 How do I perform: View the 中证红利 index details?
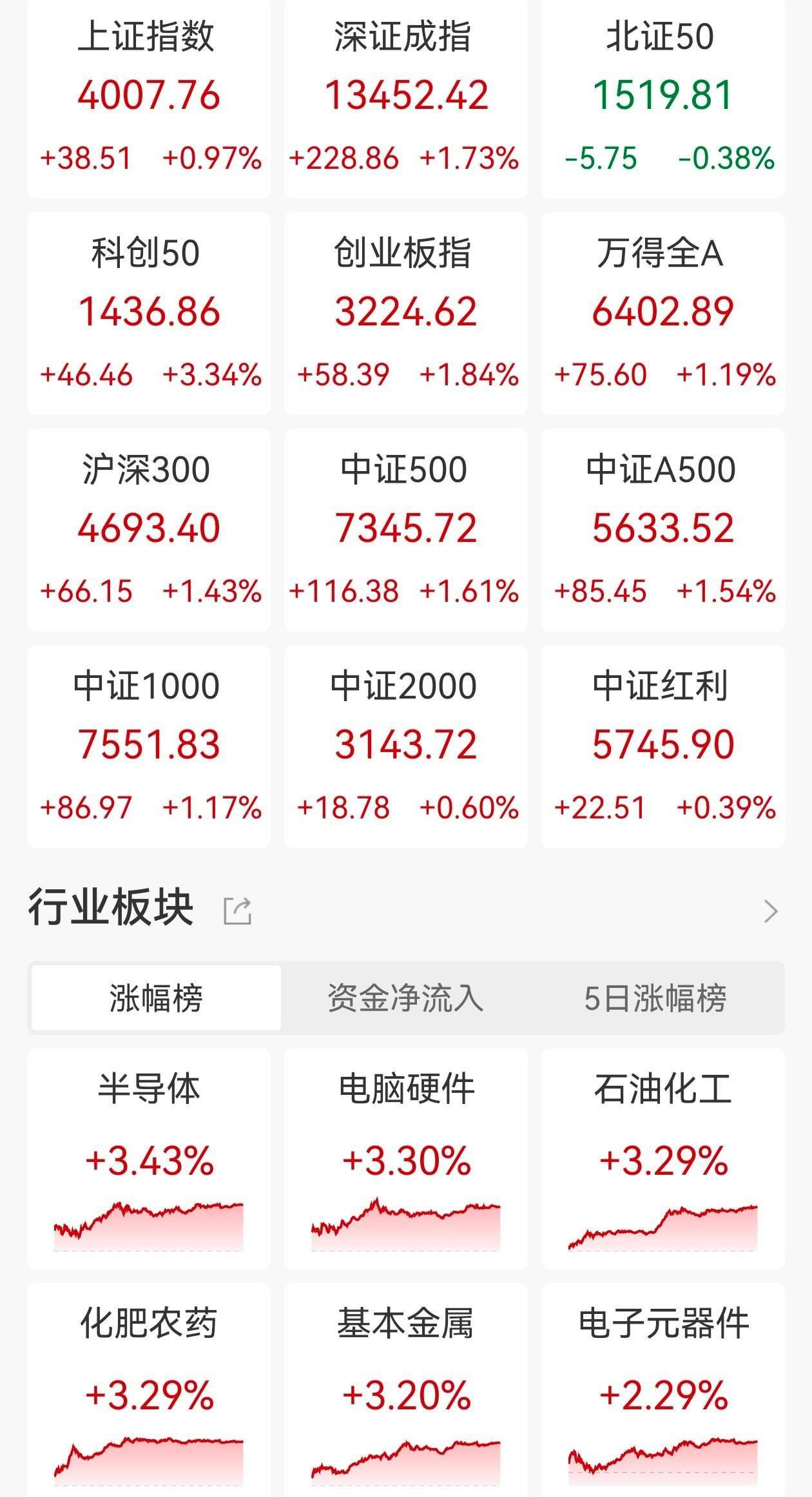click(x=662, y=746)
